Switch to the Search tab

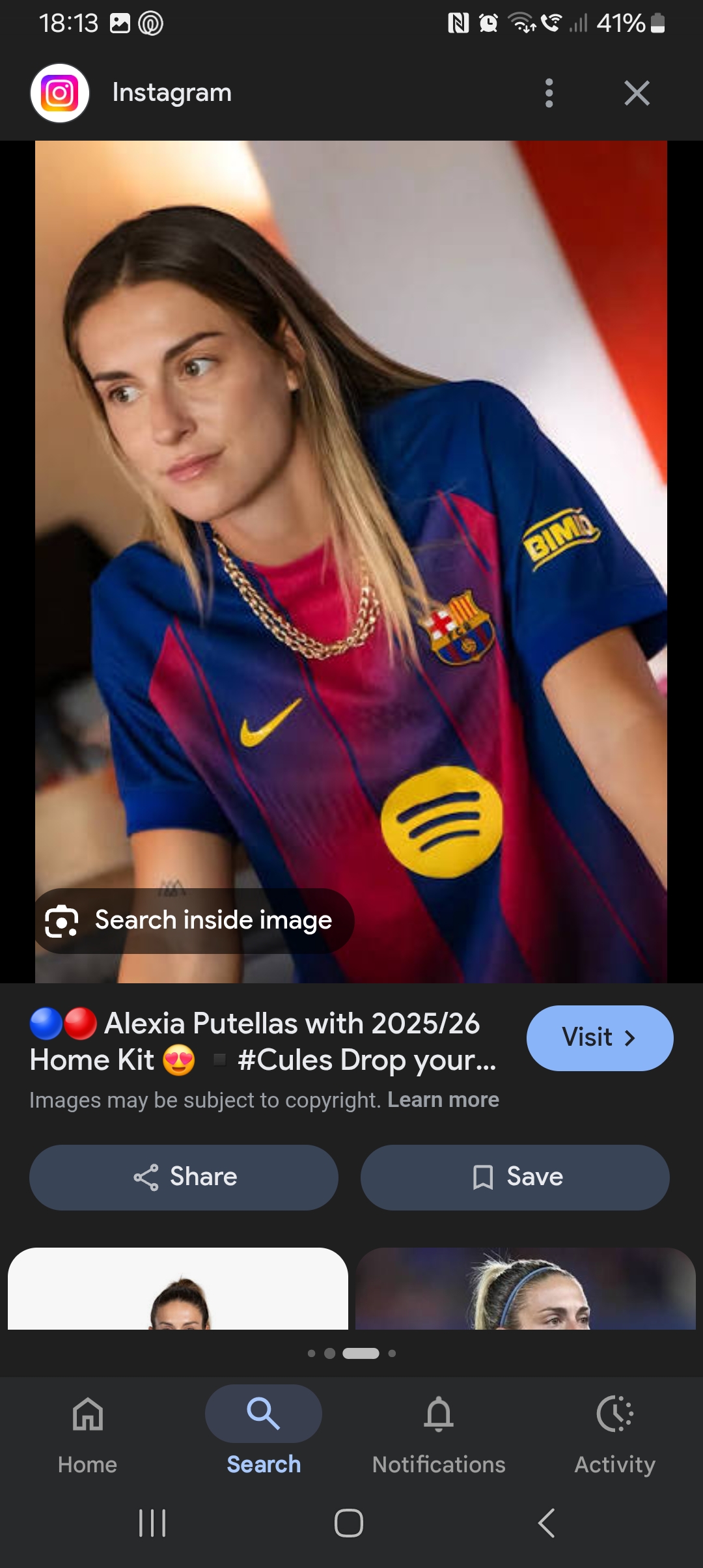[x=263, y=1433]
